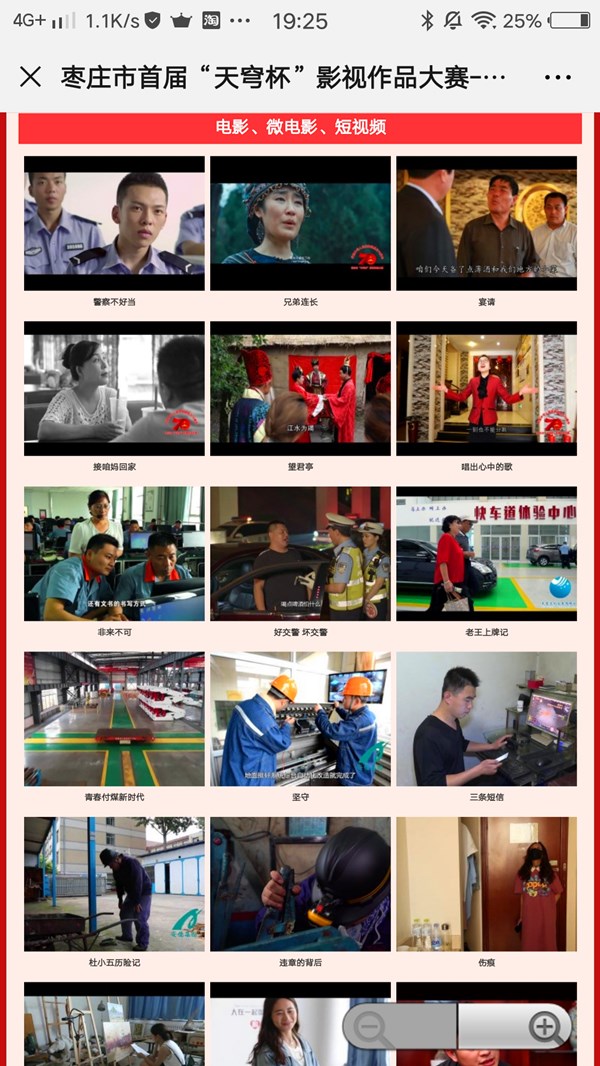
Task: Open the video 坚守
Action: point(300,718)
